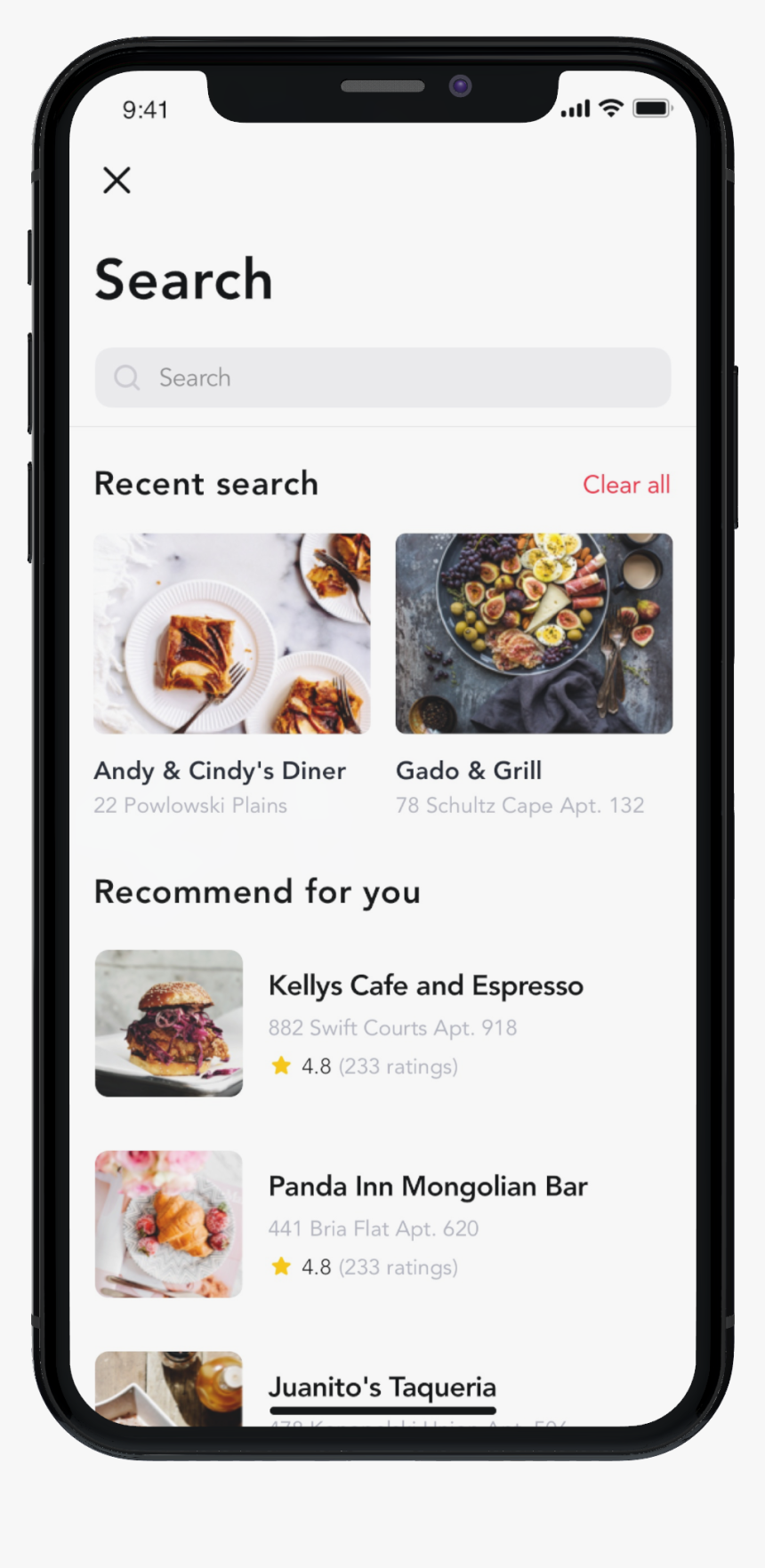View Panda Inn Mongolian Bar
Image resolution: width=765 pixels, height=1568 pixels.
click(x=427, y=1187)
